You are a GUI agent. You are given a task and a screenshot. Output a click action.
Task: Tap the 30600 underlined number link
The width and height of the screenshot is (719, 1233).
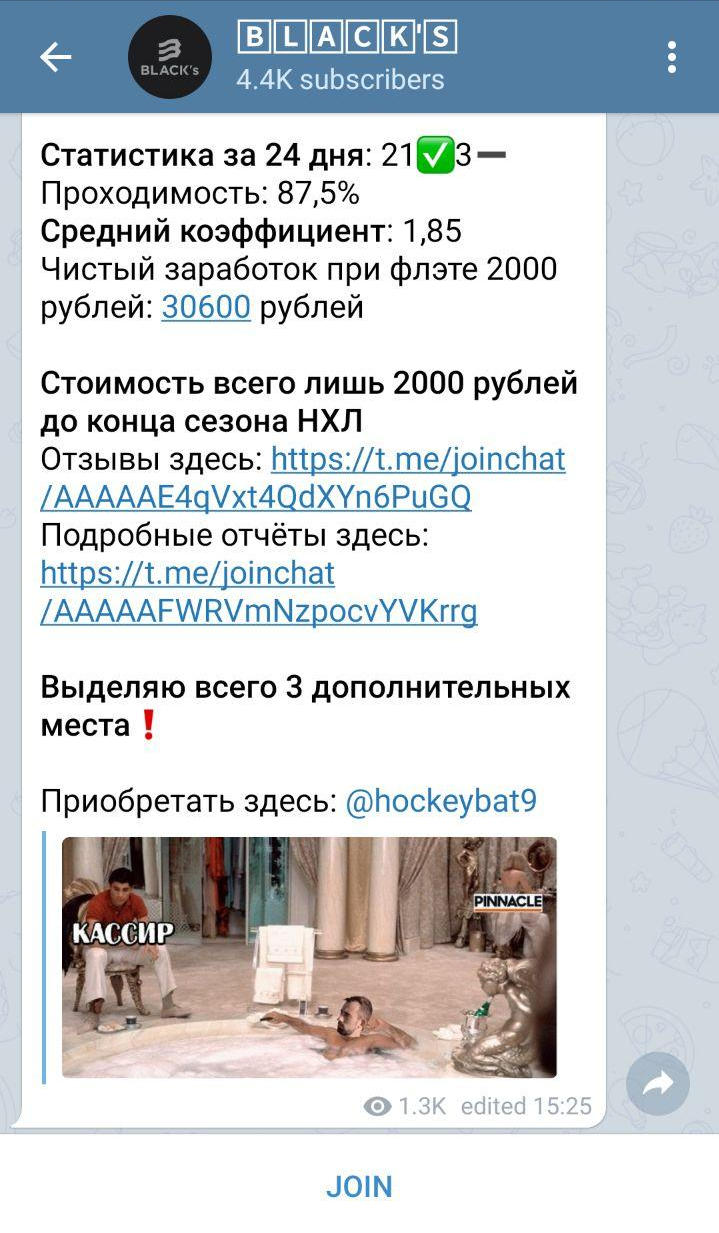click(x=205, y=307)
